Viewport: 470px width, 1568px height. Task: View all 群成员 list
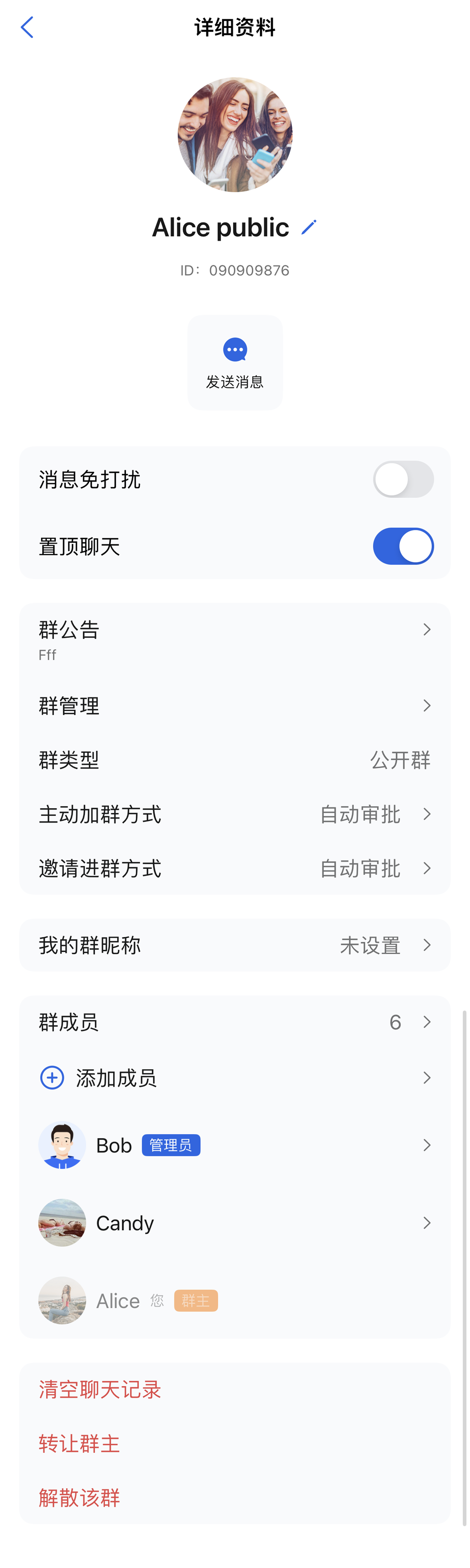235,1022
